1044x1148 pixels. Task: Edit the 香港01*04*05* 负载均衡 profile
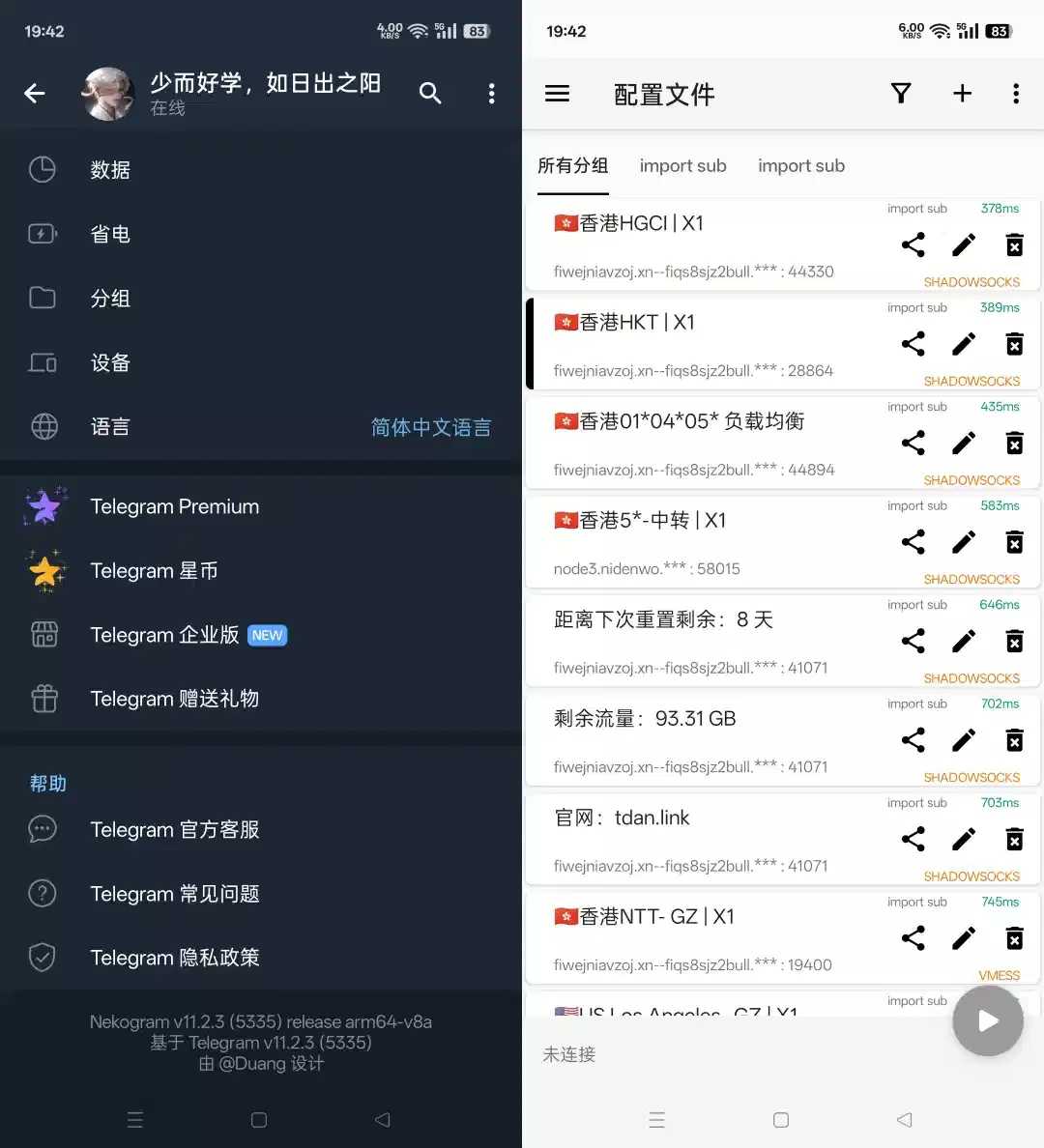pyautogui.click(x=964, y=444)
